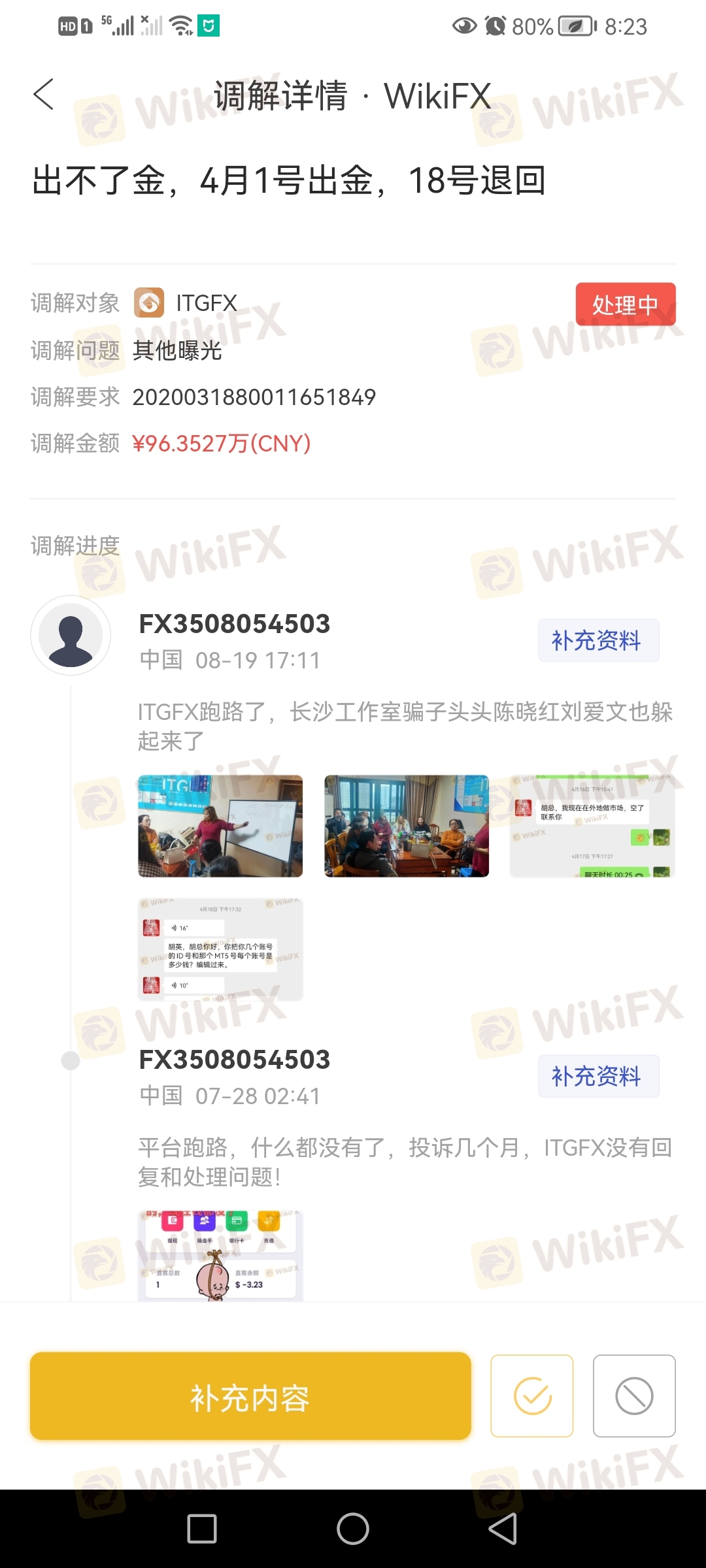Open the chat screenshot dated 4月16日
The height and width of the screenshot is (1568, 706).
(592, 826)
